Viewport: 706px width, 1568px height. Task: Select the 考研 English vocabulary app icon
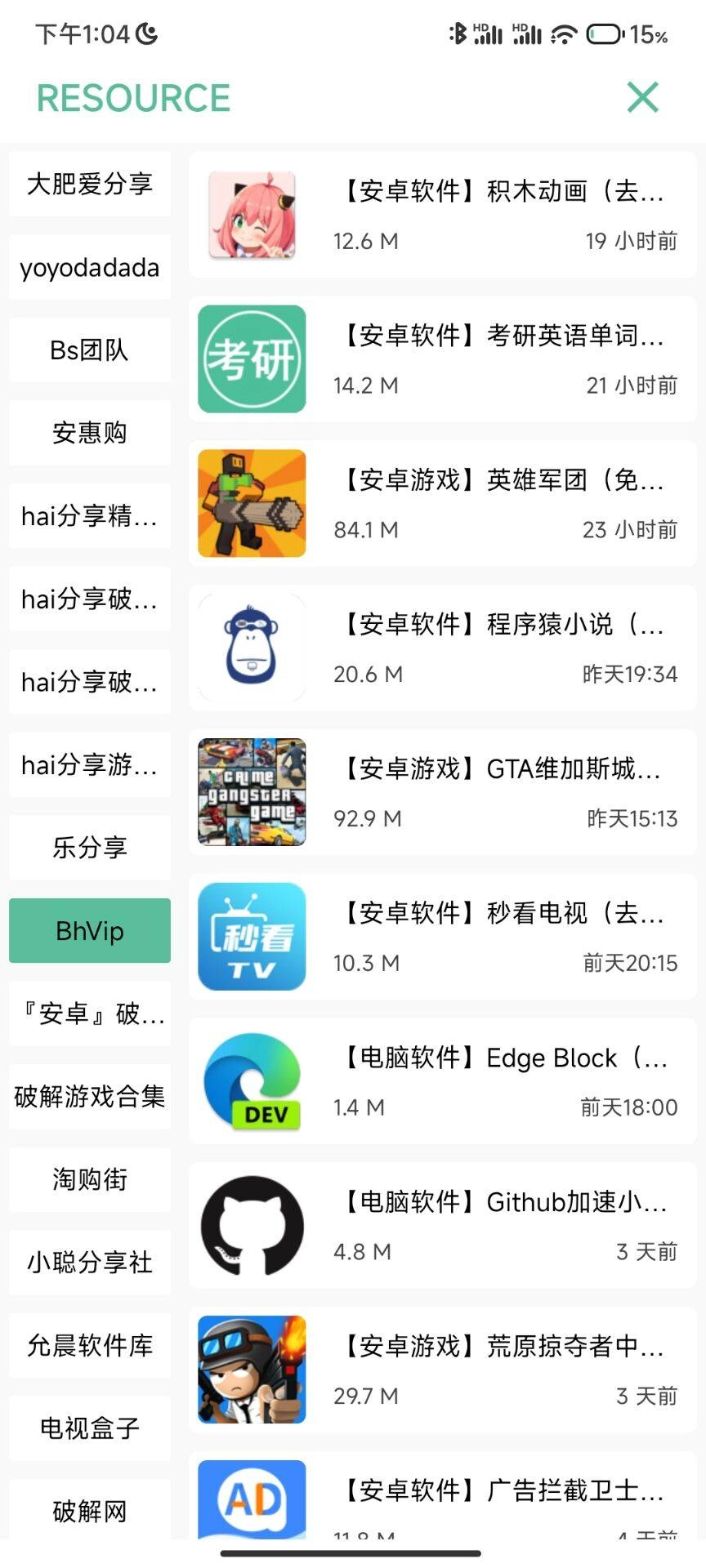pyautogui.click(x=252, y=359)
